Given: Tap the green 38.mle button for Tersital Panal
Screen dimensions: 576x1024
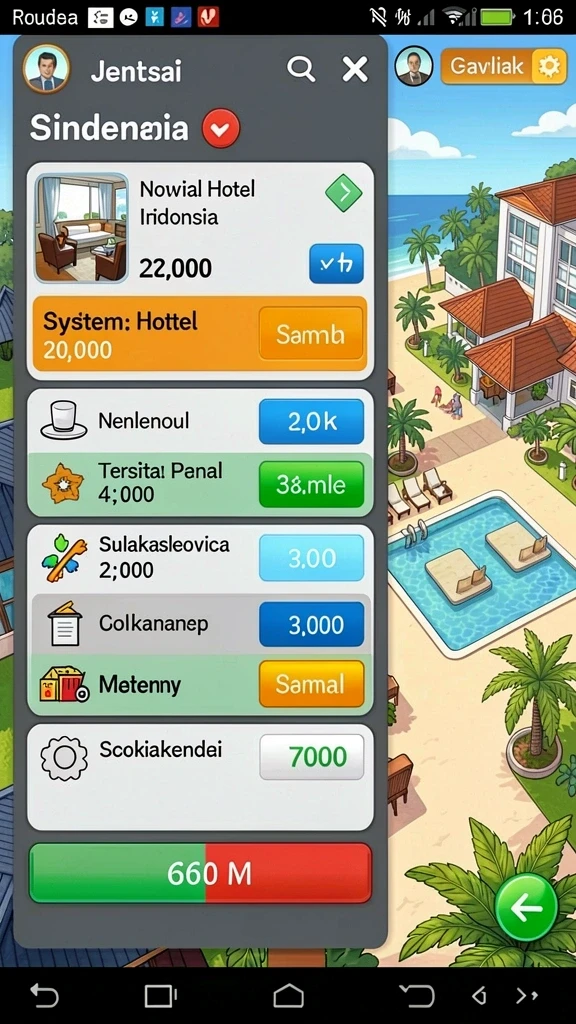Looking at the screenshot, I should point(312,485).
